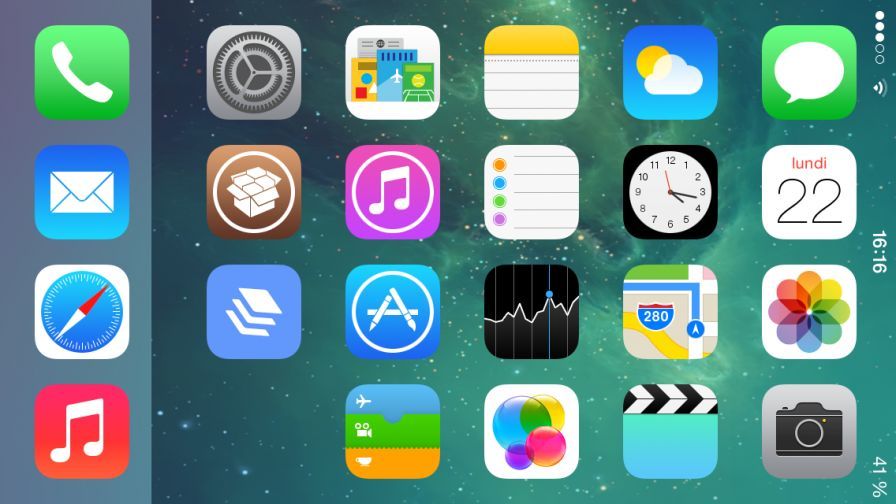896x504 pixels.
Task: Tap the Clock app
Action: point(670,192)
